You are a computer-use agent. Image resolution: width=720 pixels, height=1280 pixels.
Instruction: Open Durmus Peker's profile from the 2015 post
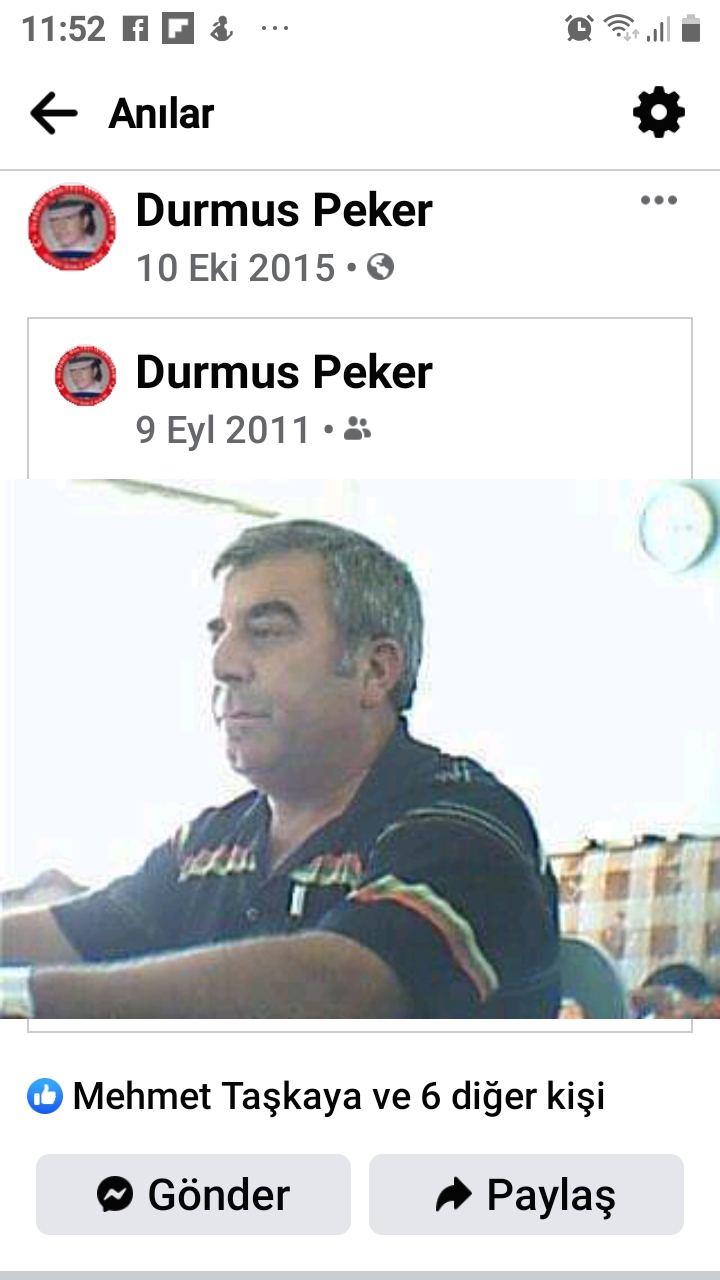click(284, 211)
